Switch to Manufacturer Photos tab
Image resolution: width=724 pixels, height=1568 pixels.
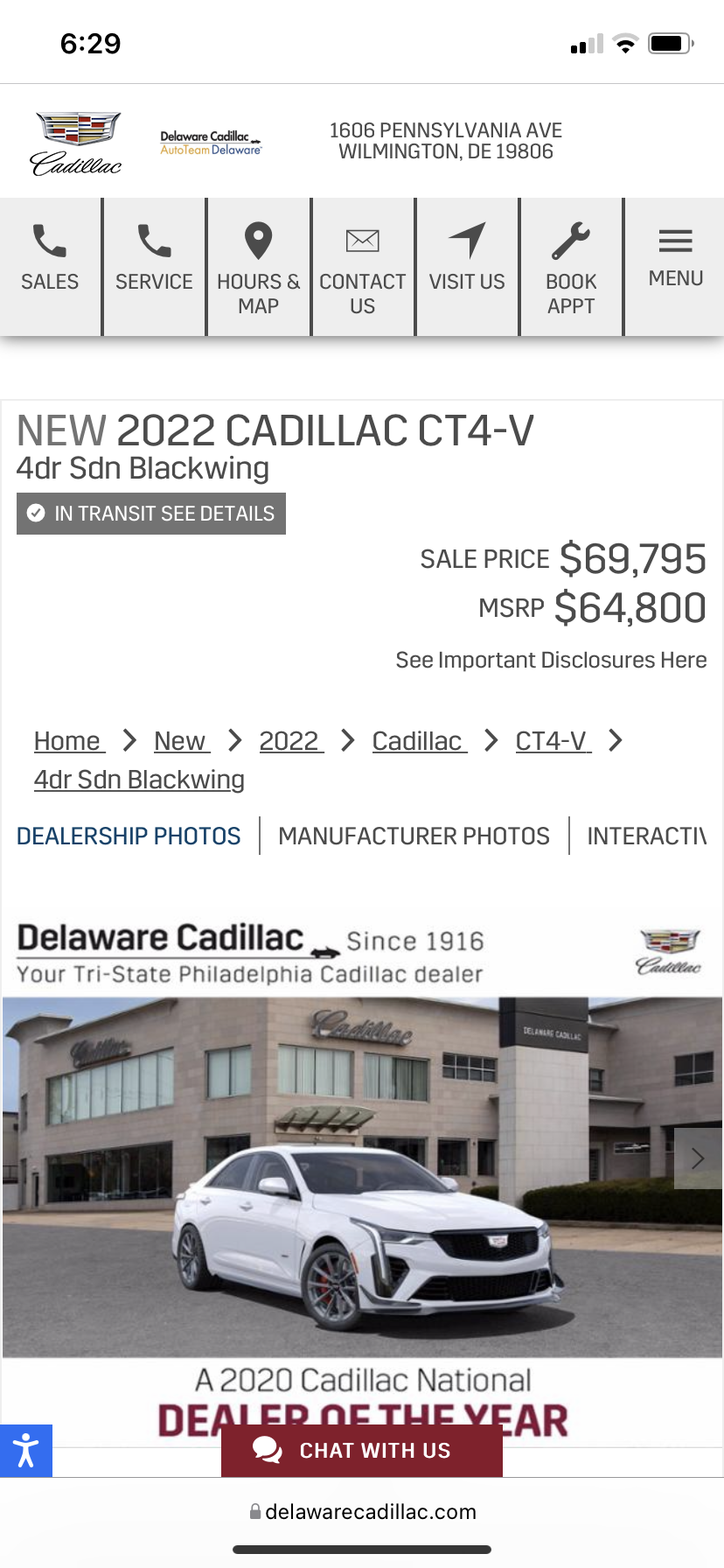click(414, 836)
